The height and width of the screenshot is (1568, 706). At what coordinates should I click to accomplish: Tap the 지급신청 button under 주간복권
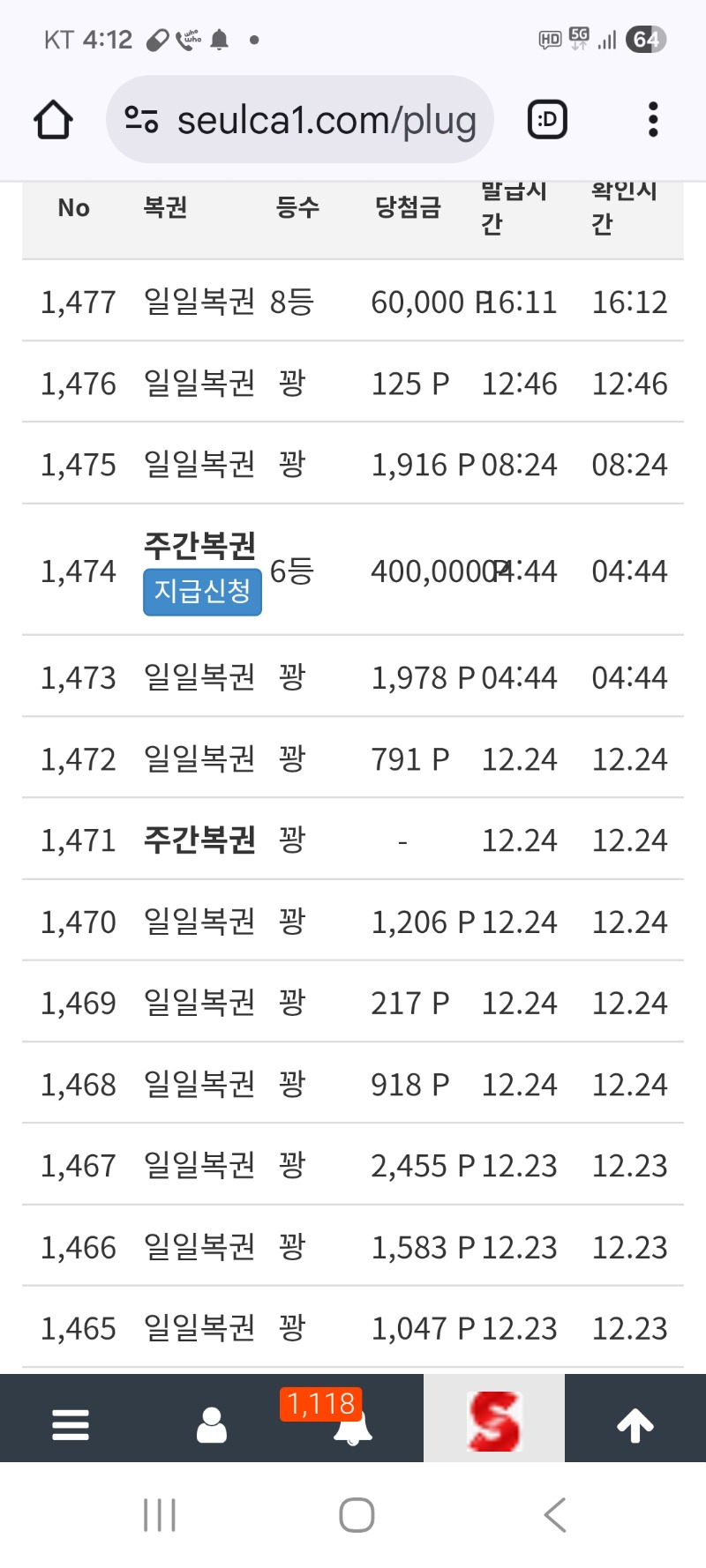[x=202, y=591]
